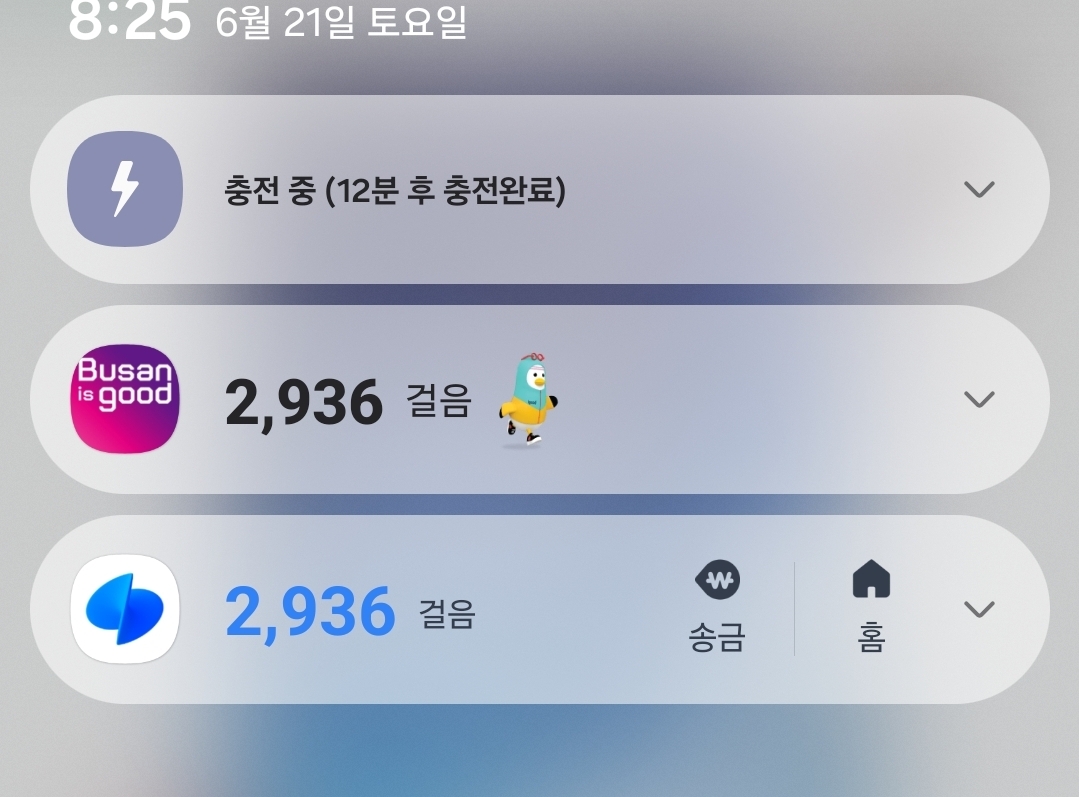1079x797 pixels.
Task: Expand the charging status notification
Action: (x=978, y=189)
